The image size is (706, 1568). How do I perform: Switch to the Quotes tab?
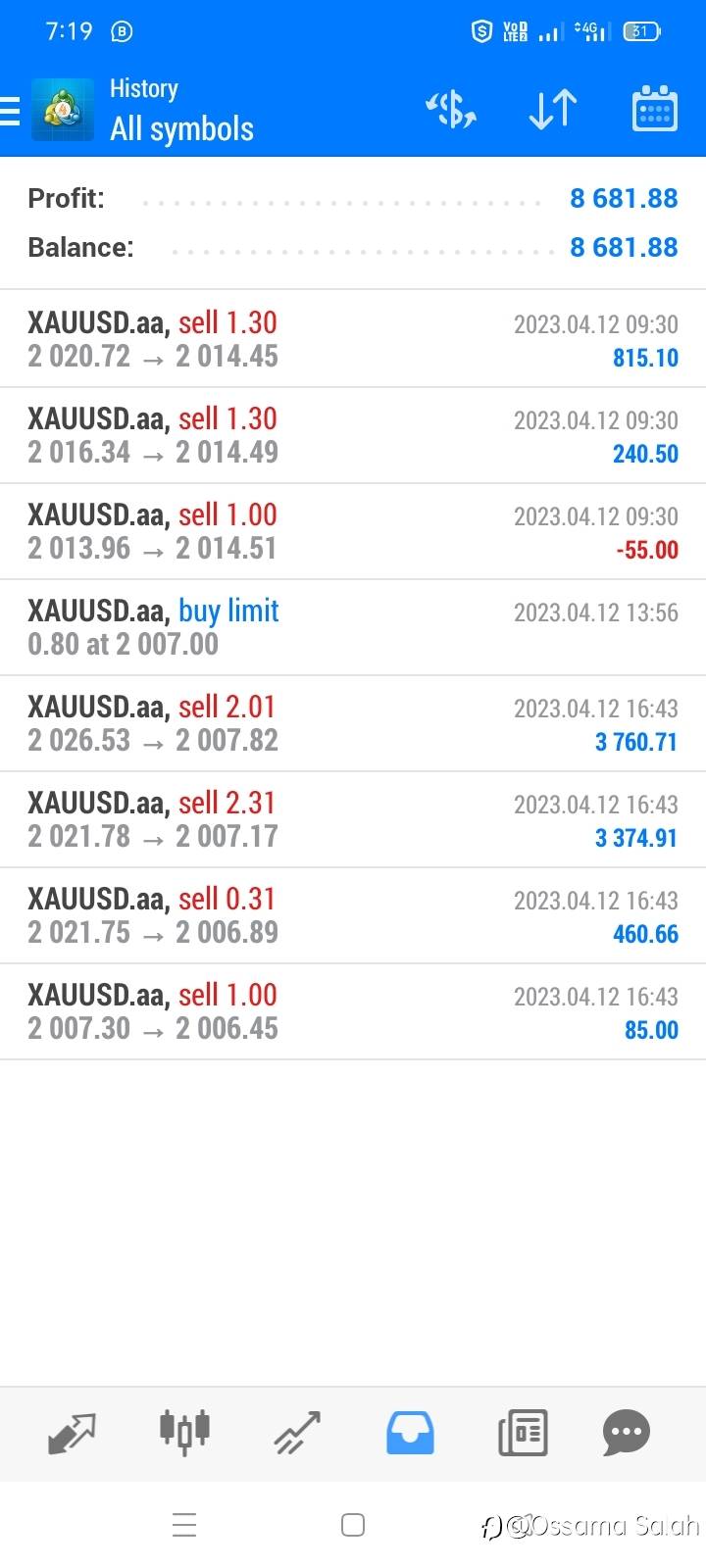72,1433
